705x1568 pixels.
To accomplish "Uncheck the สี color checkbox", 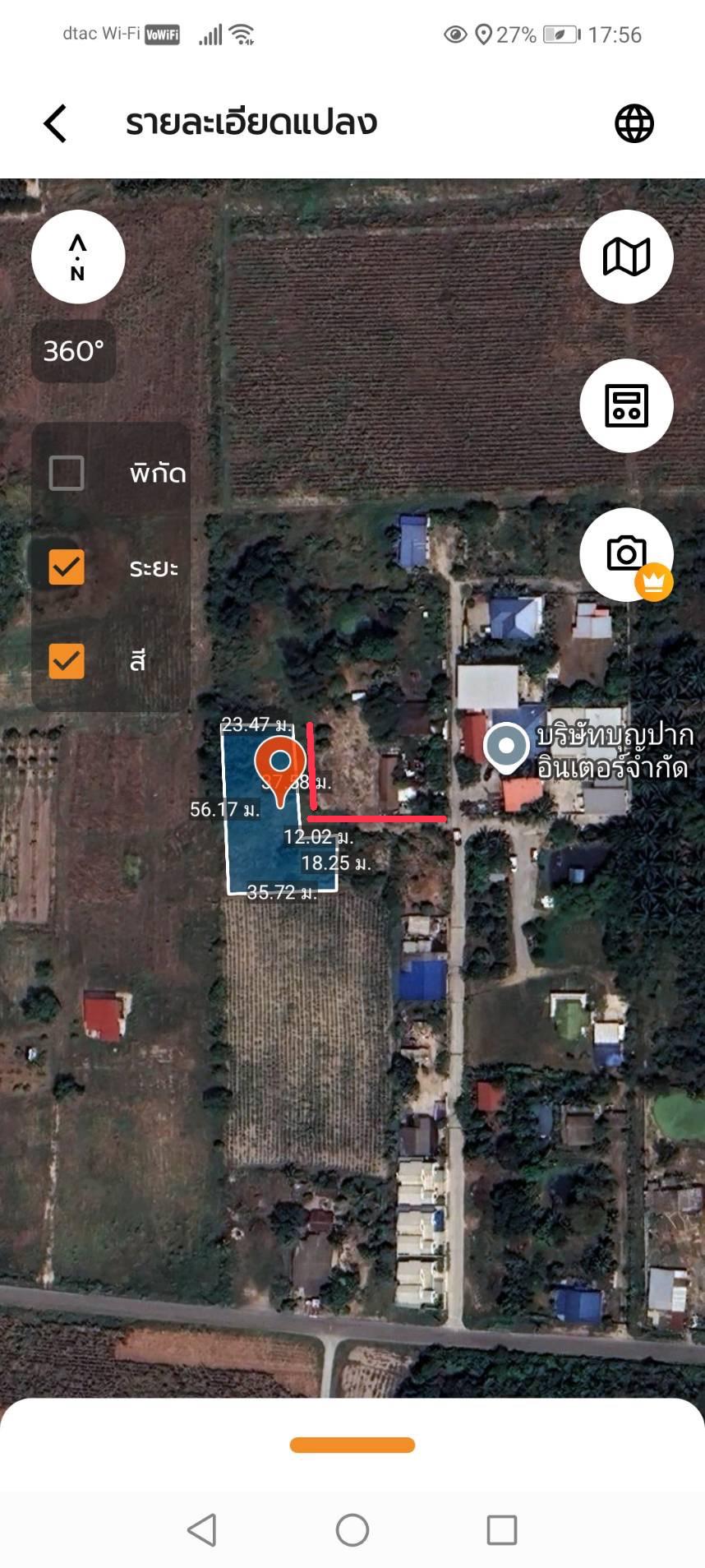I will 67,661.
